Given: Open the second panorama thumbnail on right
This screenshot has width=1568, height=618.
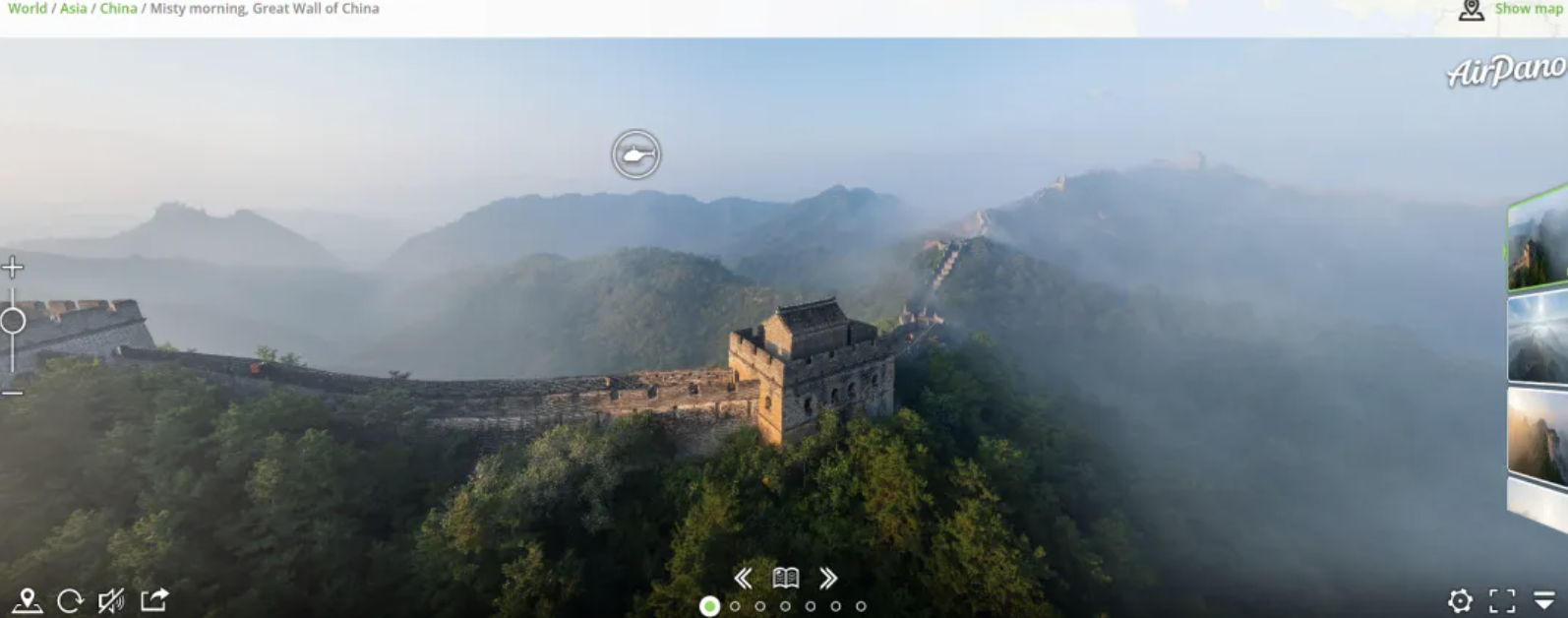Looking at the screenshot, I should 1538,337.
